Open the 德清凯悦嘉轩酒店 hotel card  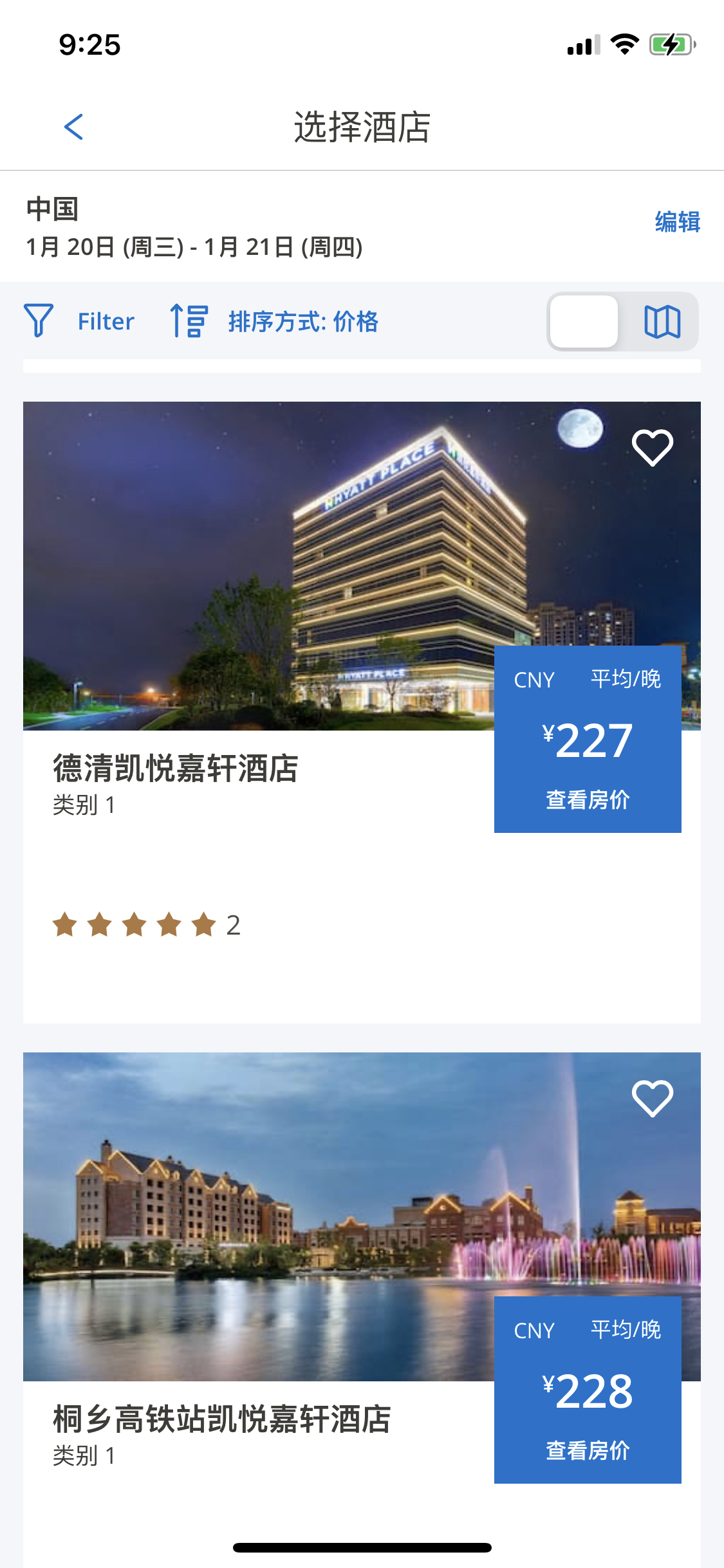175,769
